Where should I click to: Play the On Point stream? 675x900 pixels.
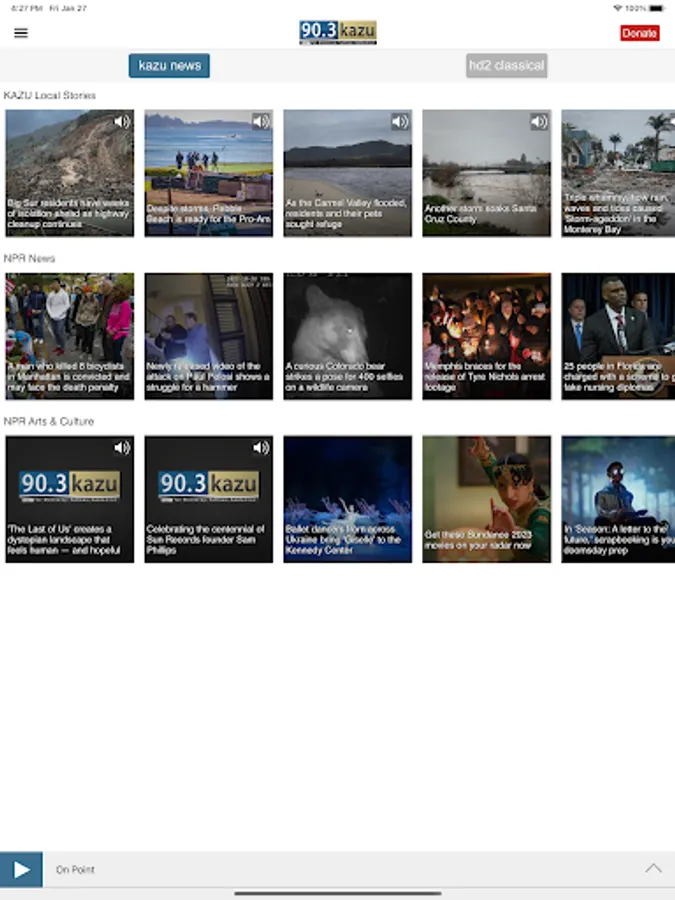(x=21, y=869)
